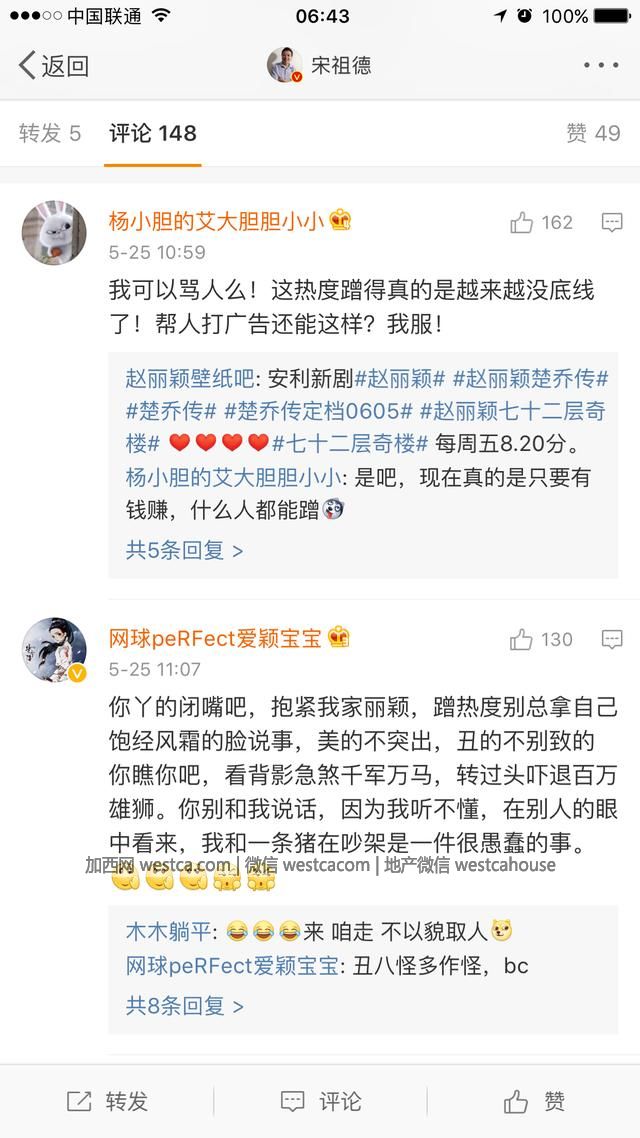Screen dimensions: 640x1138
Task: Open 宋祖德's profile from the header
Action: pos(320,66)
